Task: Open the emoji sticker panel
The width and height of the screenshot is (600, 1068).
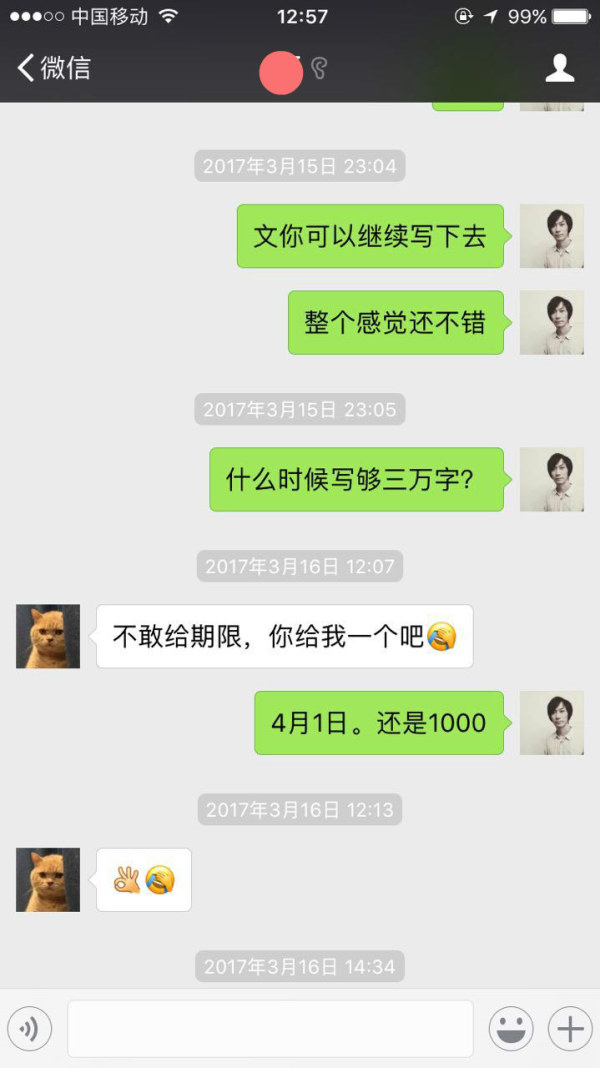Action: coord(510,1028)
